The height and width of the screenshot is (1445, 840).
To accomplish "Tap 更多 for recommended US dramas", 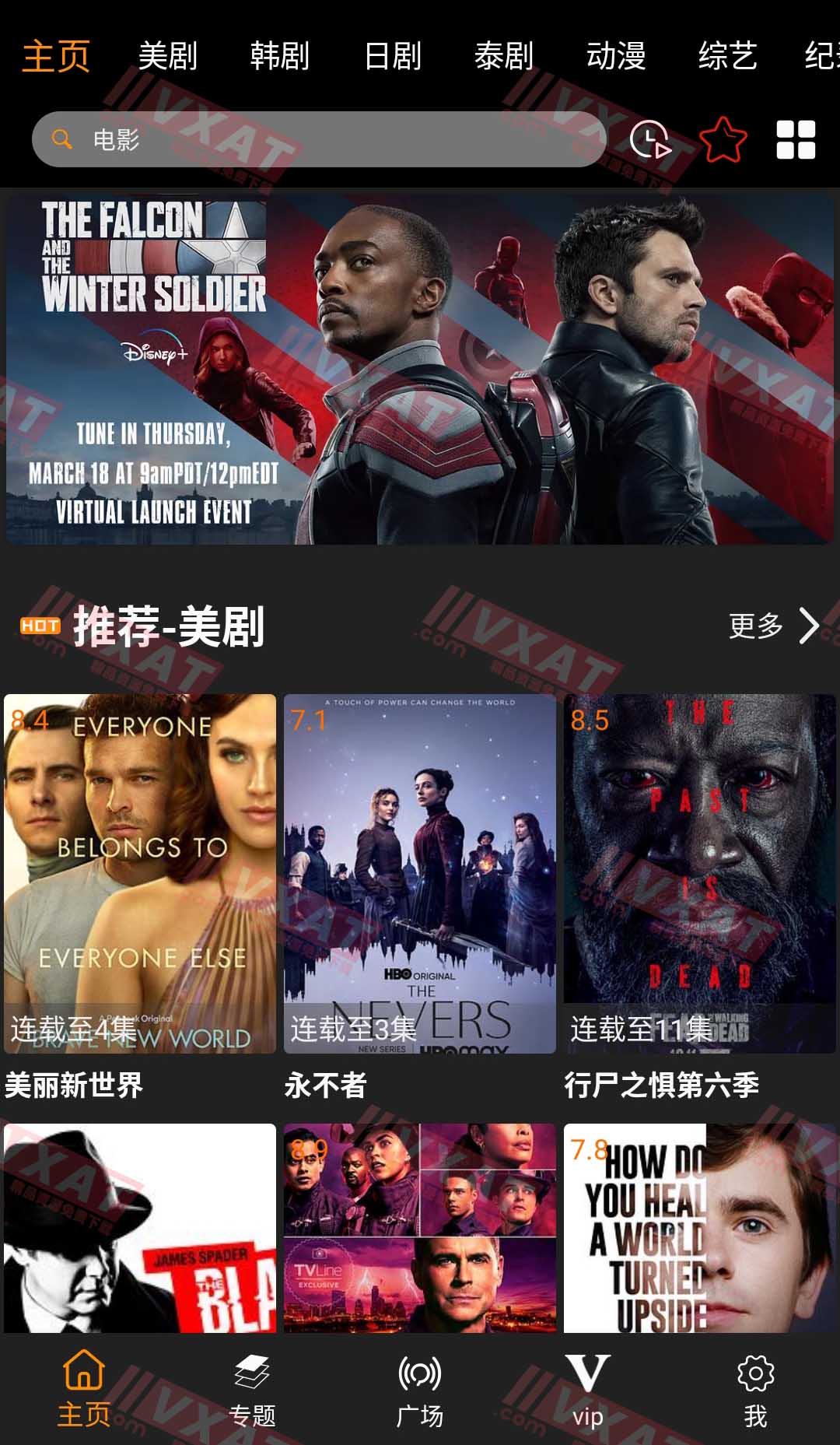I will tap(774, 626).
